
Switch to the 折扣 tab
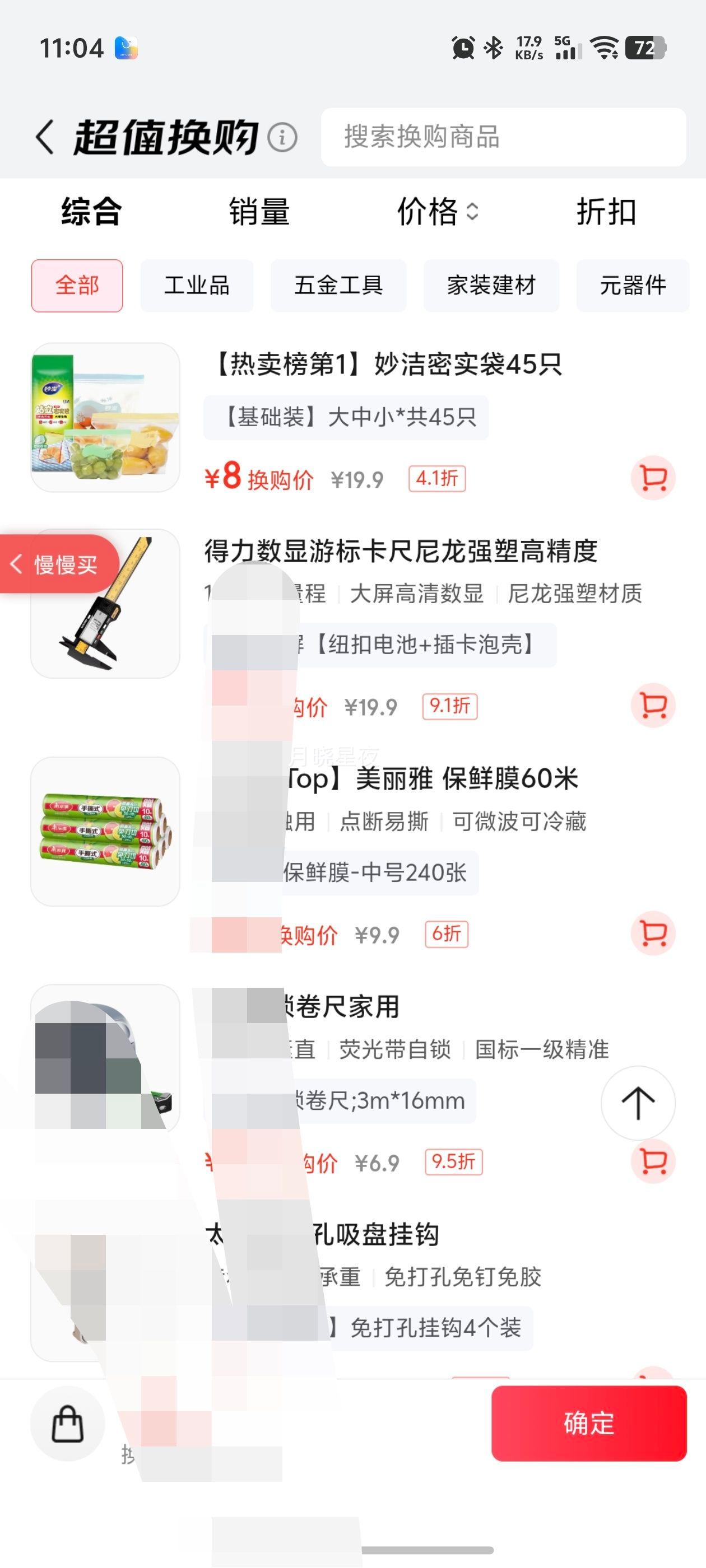(x=607, y=212)
